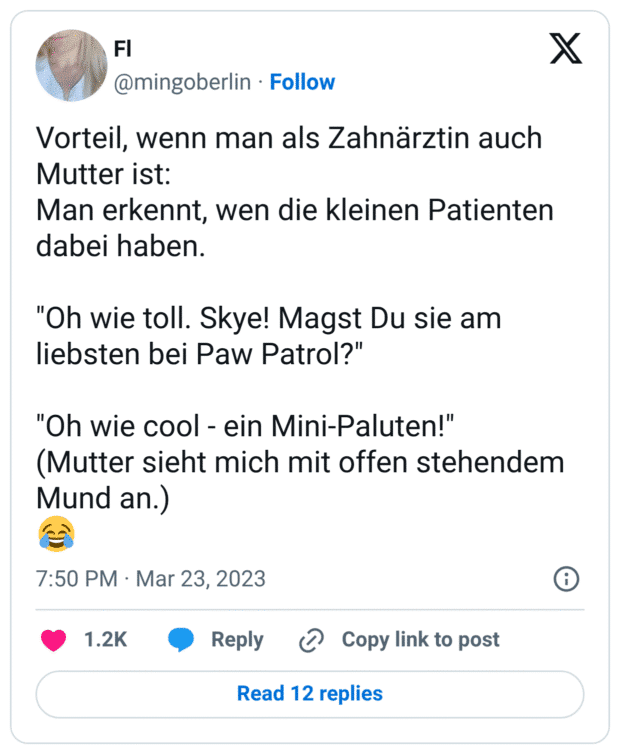Image resolution: width=620 pixels, height=754 pixels.
Task: Open Fl's profile picture
Action: 71,65
